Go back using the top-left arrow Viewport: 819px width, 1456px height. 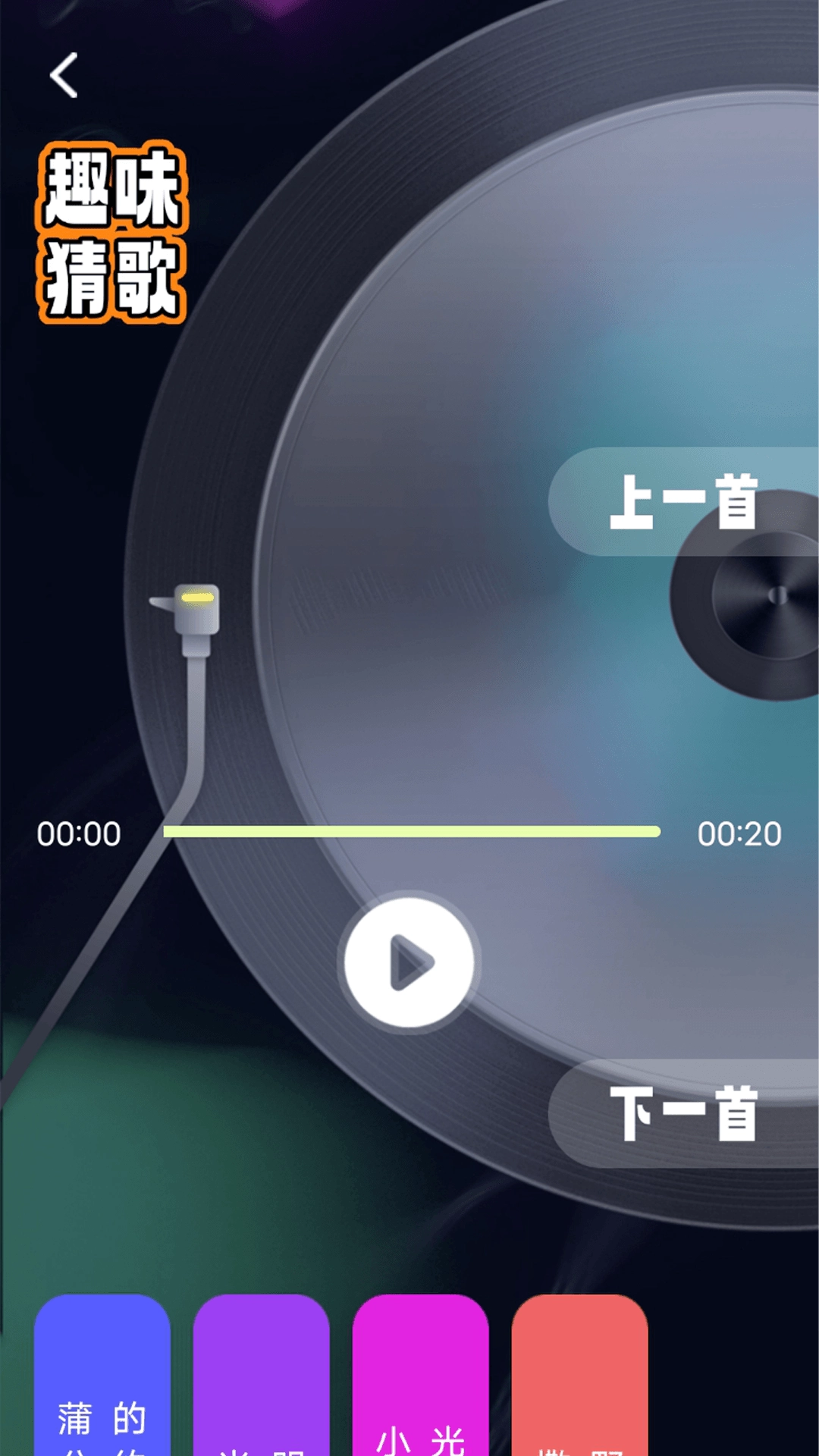point(64,75)
